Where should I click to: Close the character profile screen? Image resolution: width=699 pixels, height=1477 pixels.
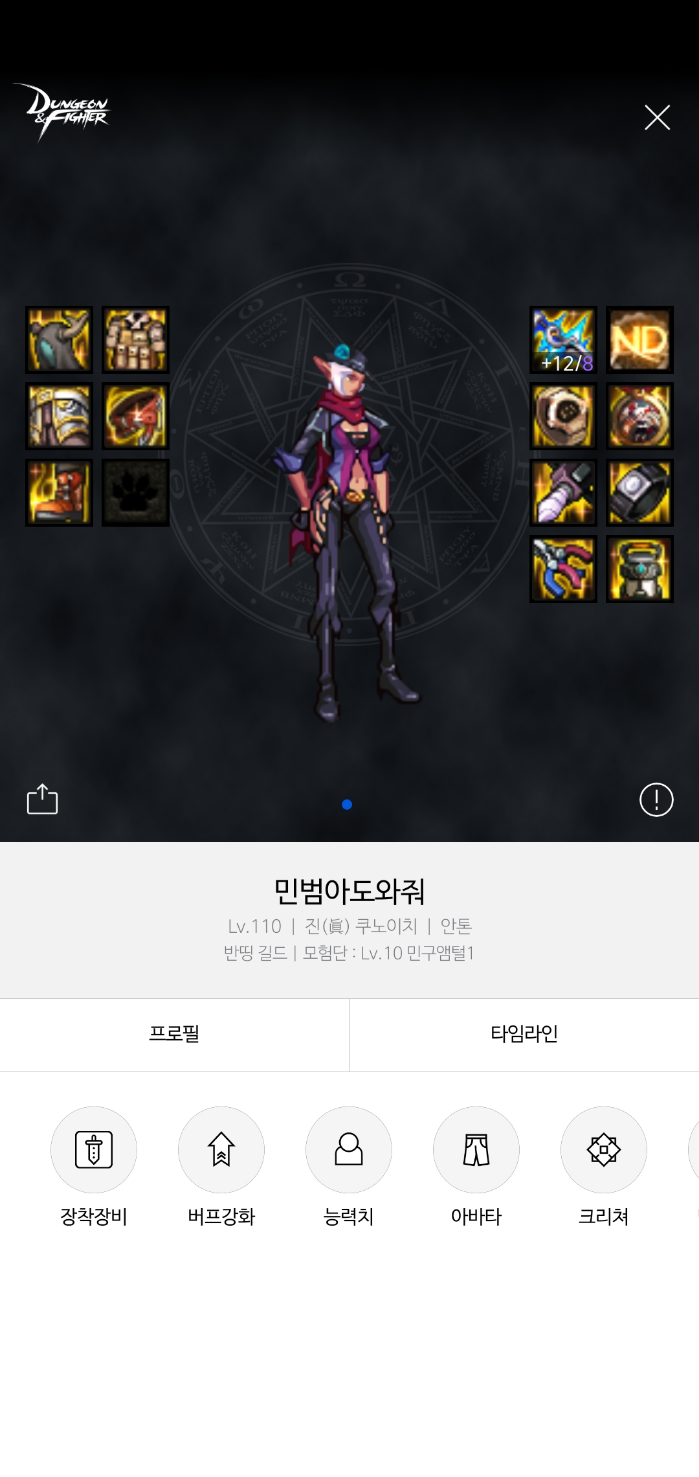pos(657,118)
